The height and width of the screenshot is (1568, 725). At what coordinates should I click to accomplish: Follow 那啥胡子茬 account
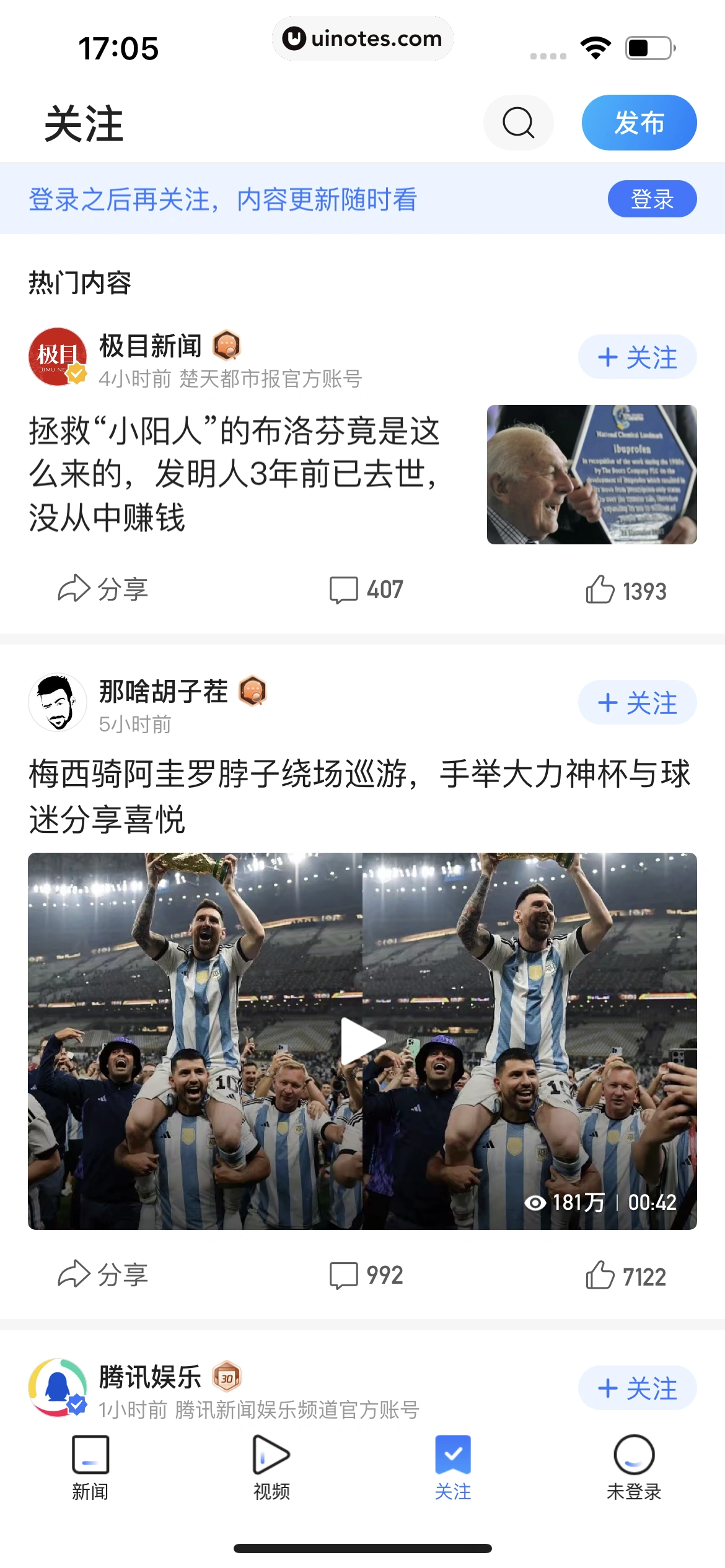637,703
